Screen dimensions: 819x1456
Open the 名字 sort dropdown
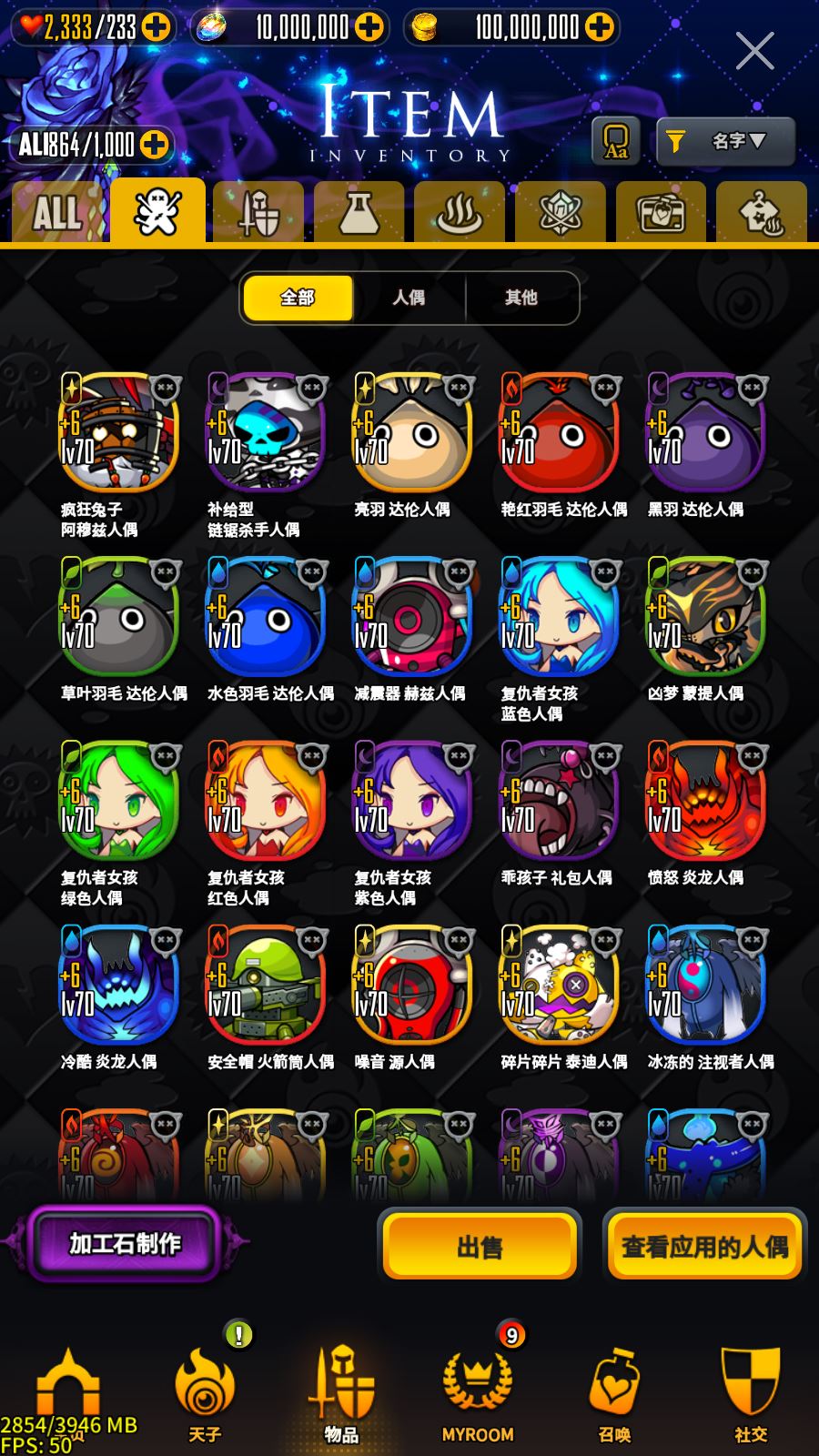(x=725, y=141)
